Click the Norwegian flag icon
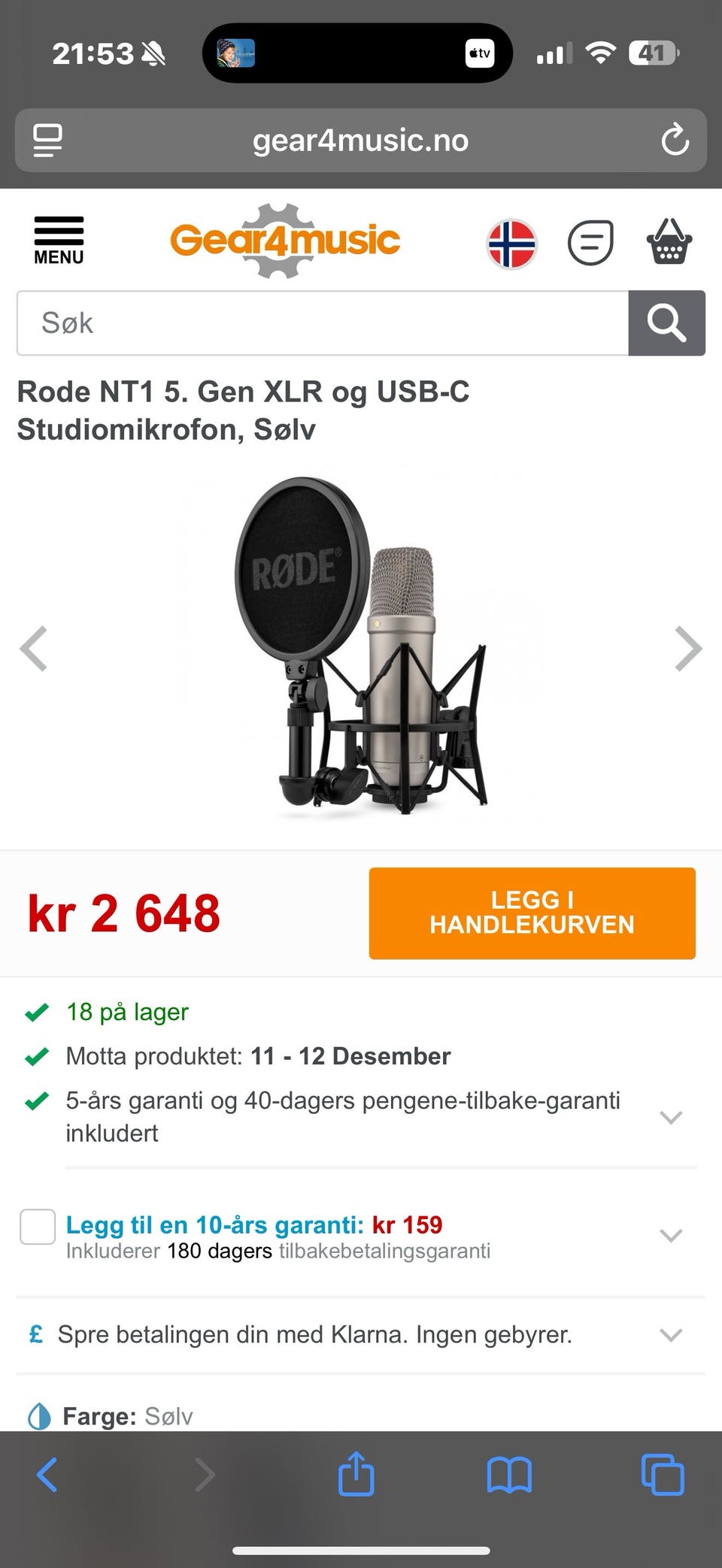 pyautogui.click(x=512, y=242)
